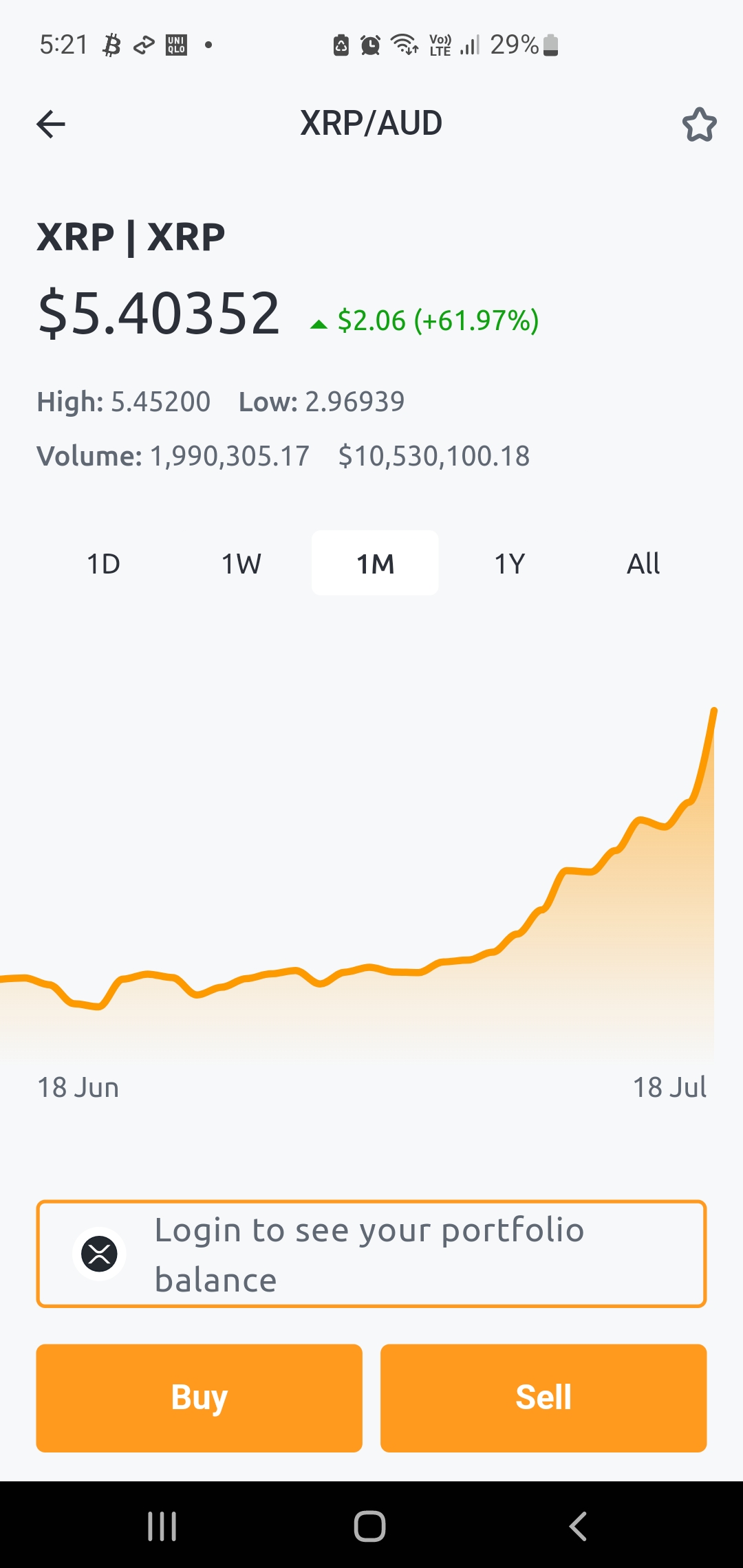743x1568 pixels.
Task: Go to the system home screen
Action: 370,1527
